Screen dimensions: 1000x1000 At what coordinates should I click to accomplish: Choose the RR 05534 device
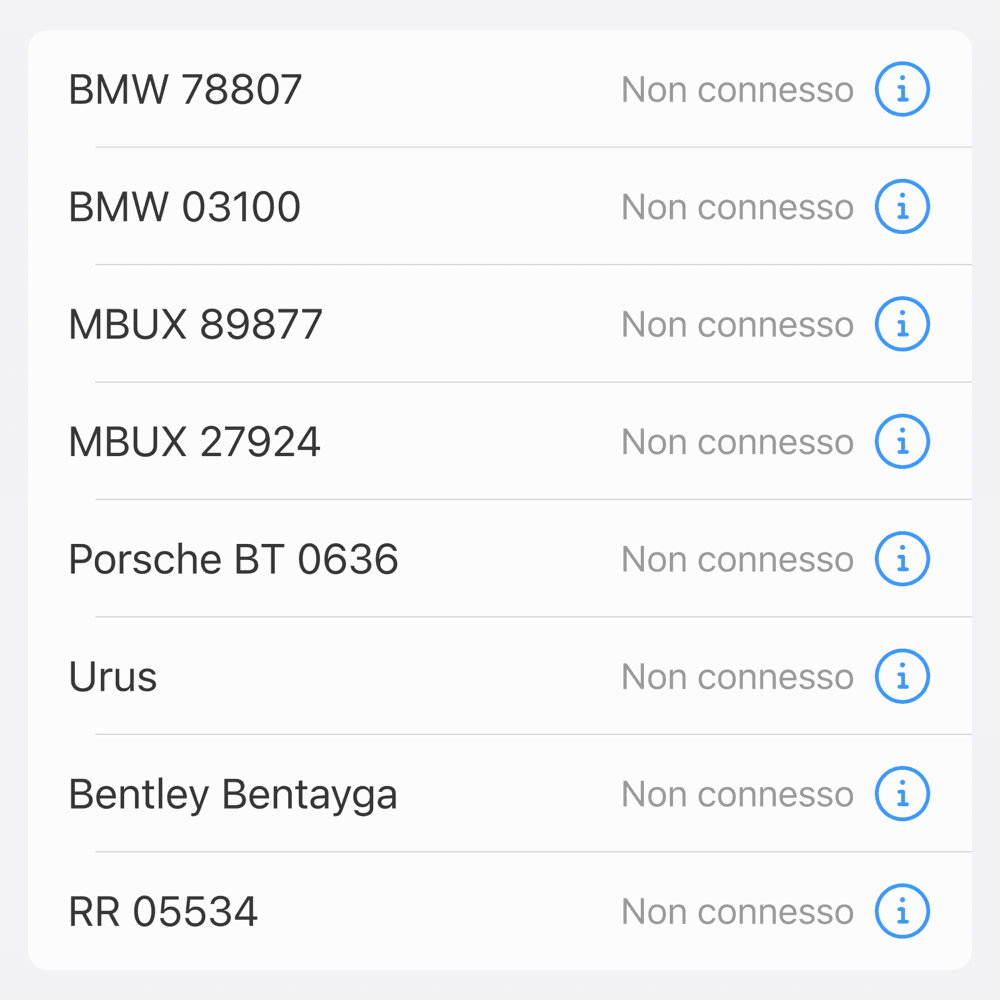(163, 912)
